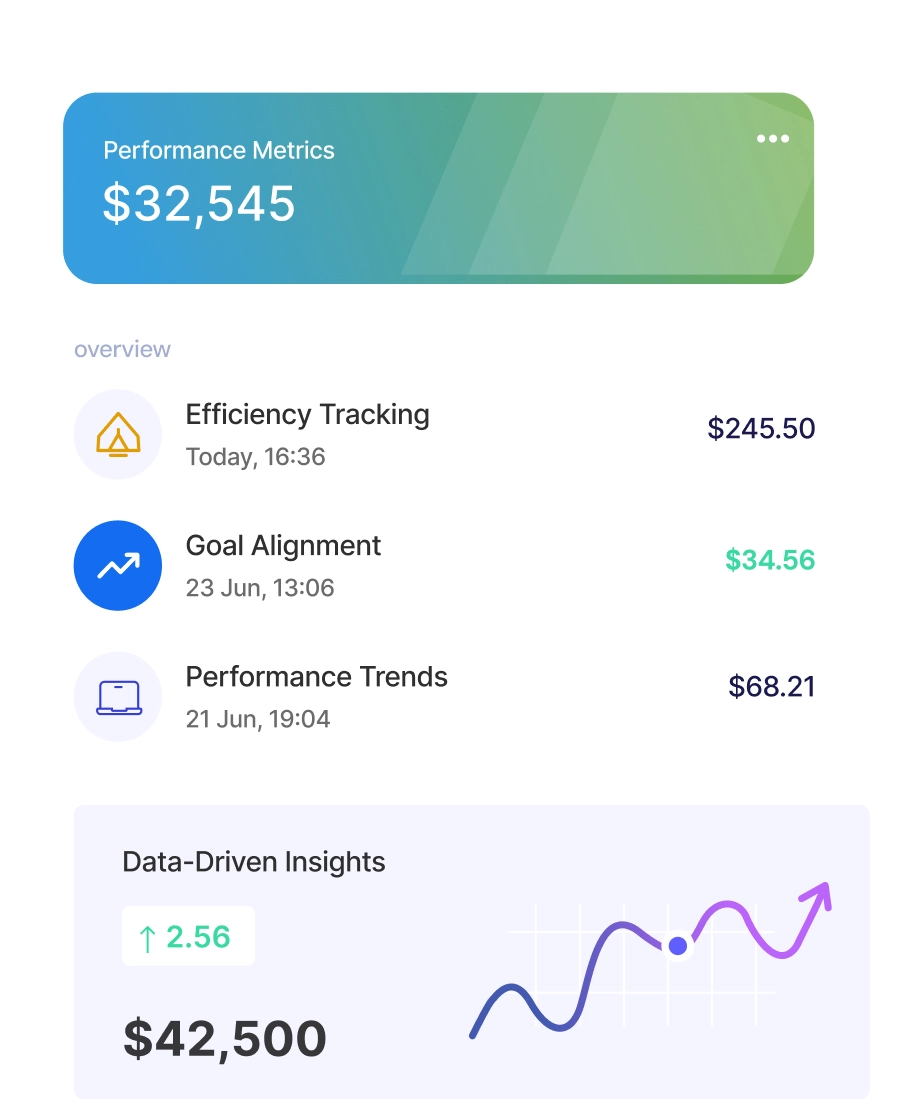Select the Efficiency Tracking arrow icon
911x1100 pixels.
(118, 434)
